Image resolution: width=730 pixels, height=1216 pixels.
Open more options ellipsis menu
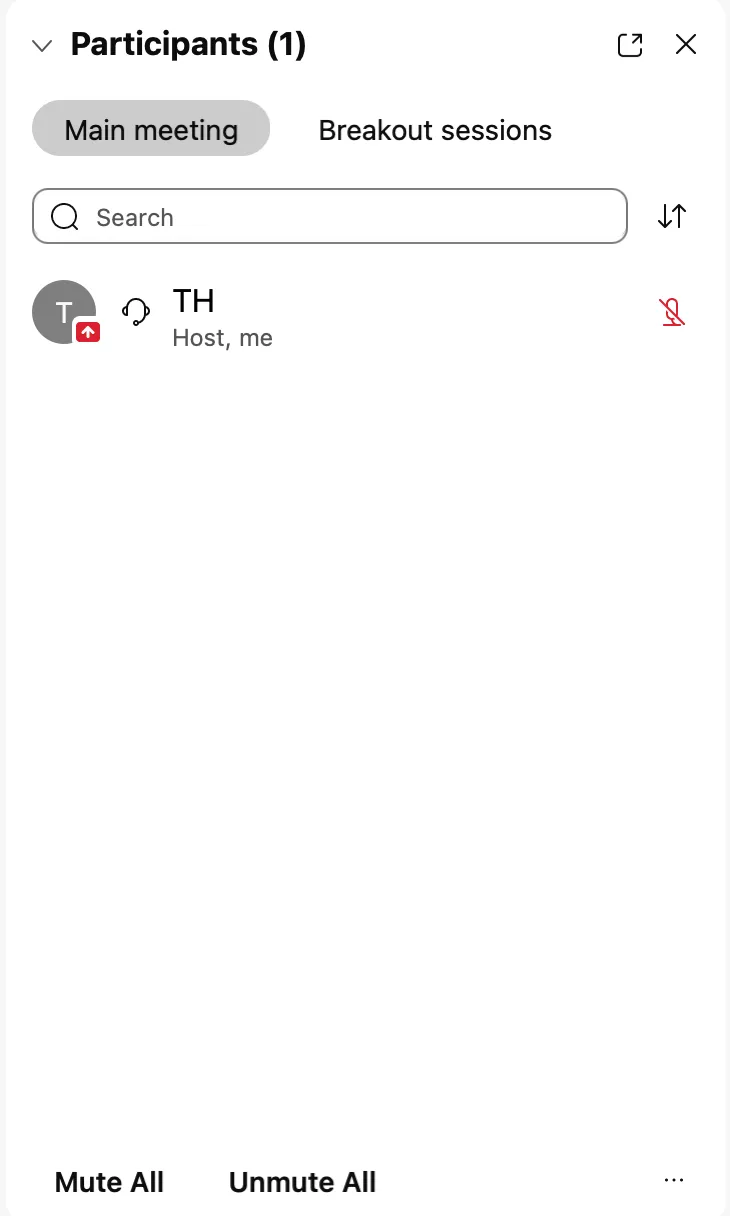(x=674, y=1181)
